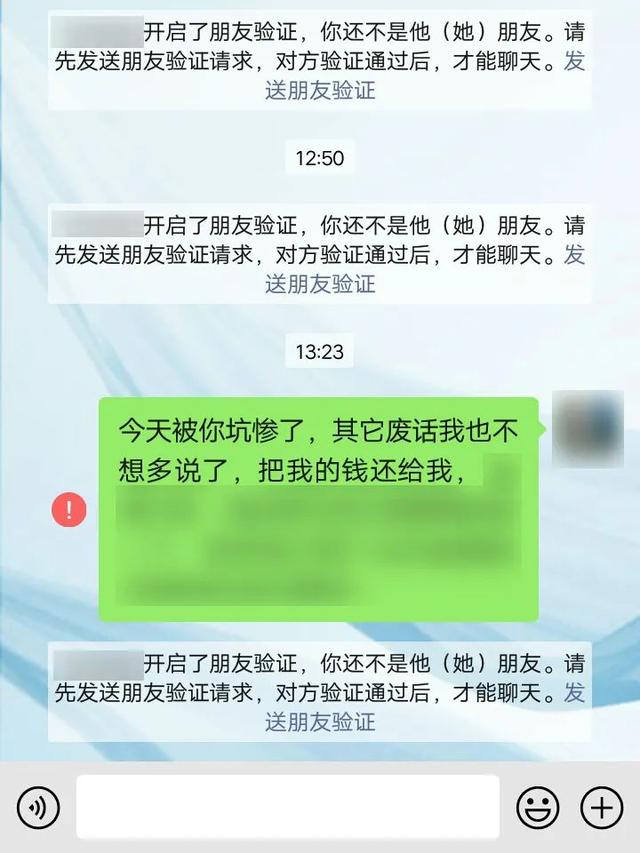Switch to voice message input

click(x=39, y=807)
